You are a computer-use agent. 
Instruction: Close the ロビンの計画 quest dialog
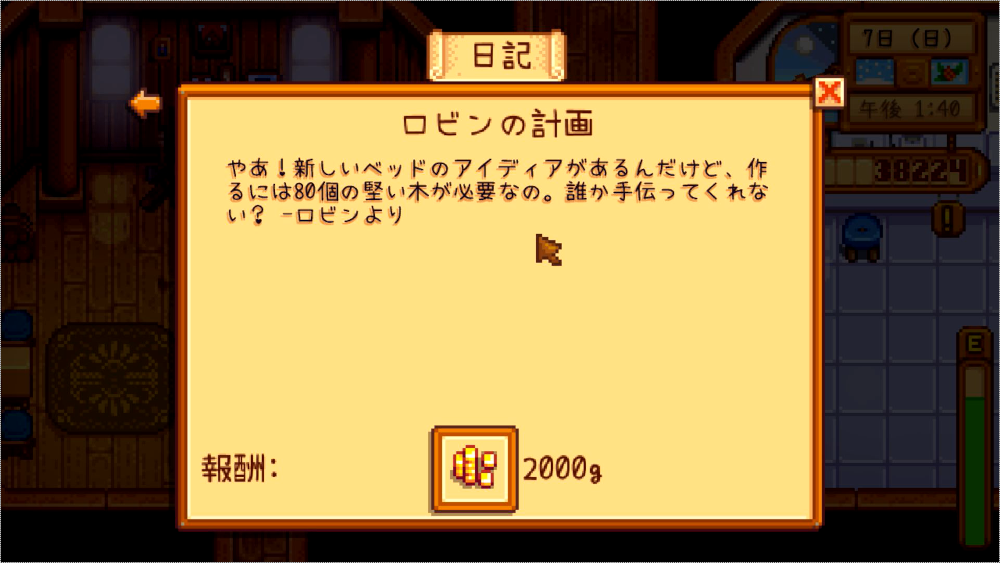coord(829,93)
